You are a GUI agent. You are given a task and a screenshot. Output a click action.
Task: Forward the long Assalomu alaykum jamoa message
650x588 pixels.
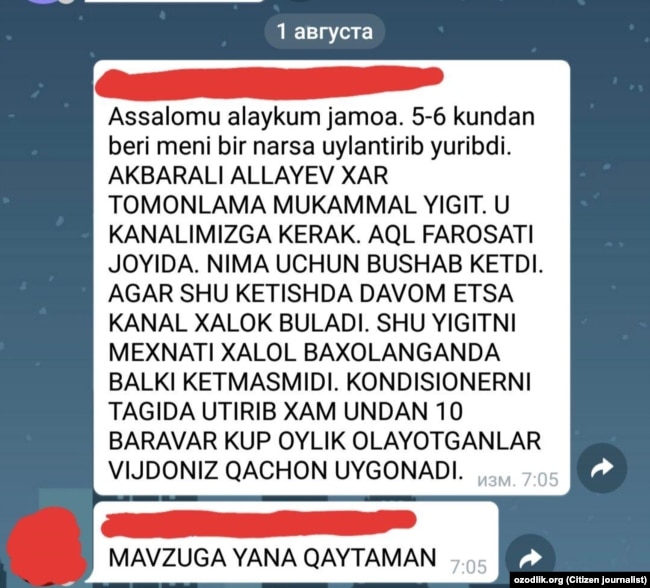(602, 468)
